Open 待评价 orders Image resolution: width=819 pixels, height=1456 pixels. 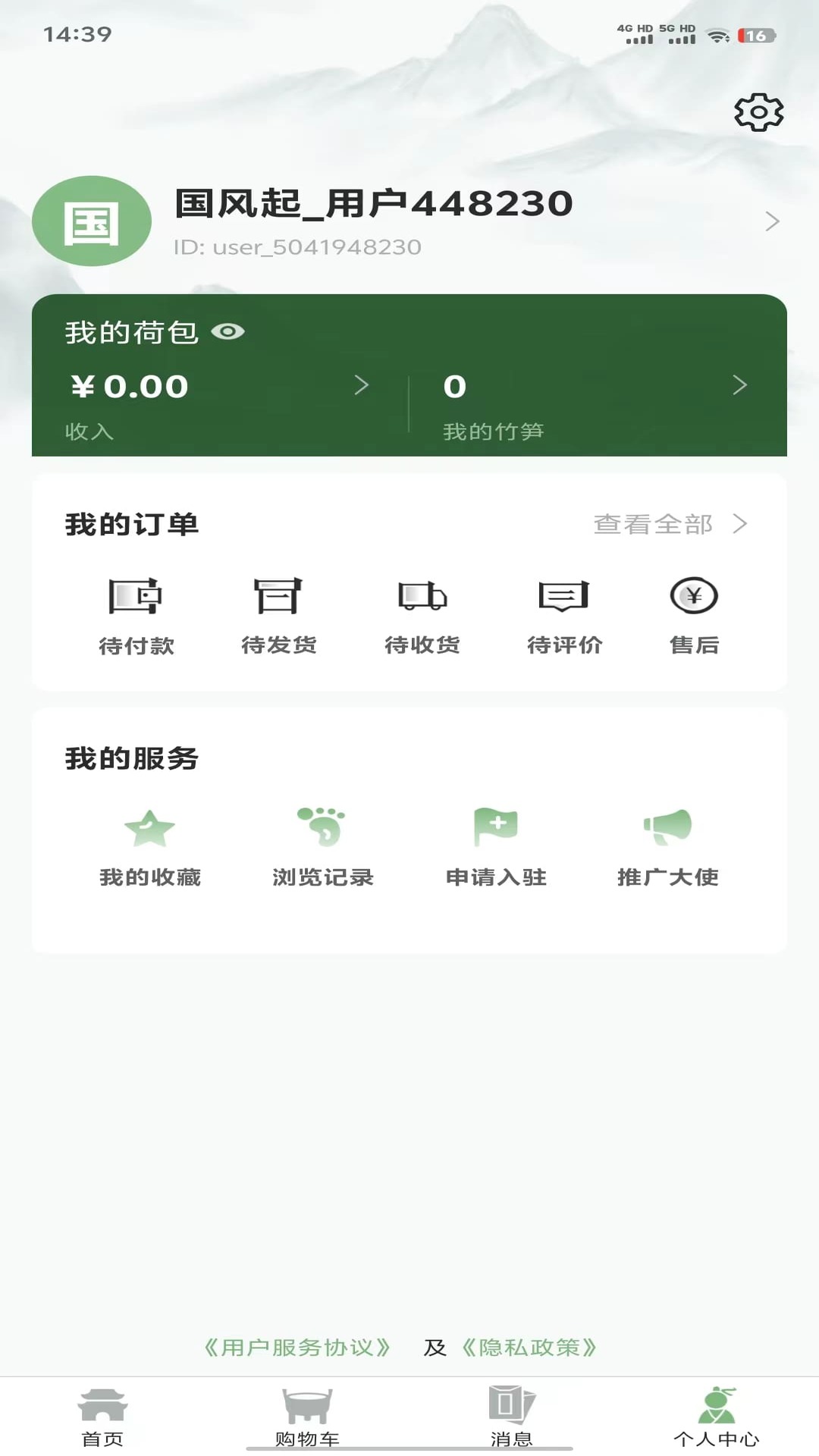point(564,614)
